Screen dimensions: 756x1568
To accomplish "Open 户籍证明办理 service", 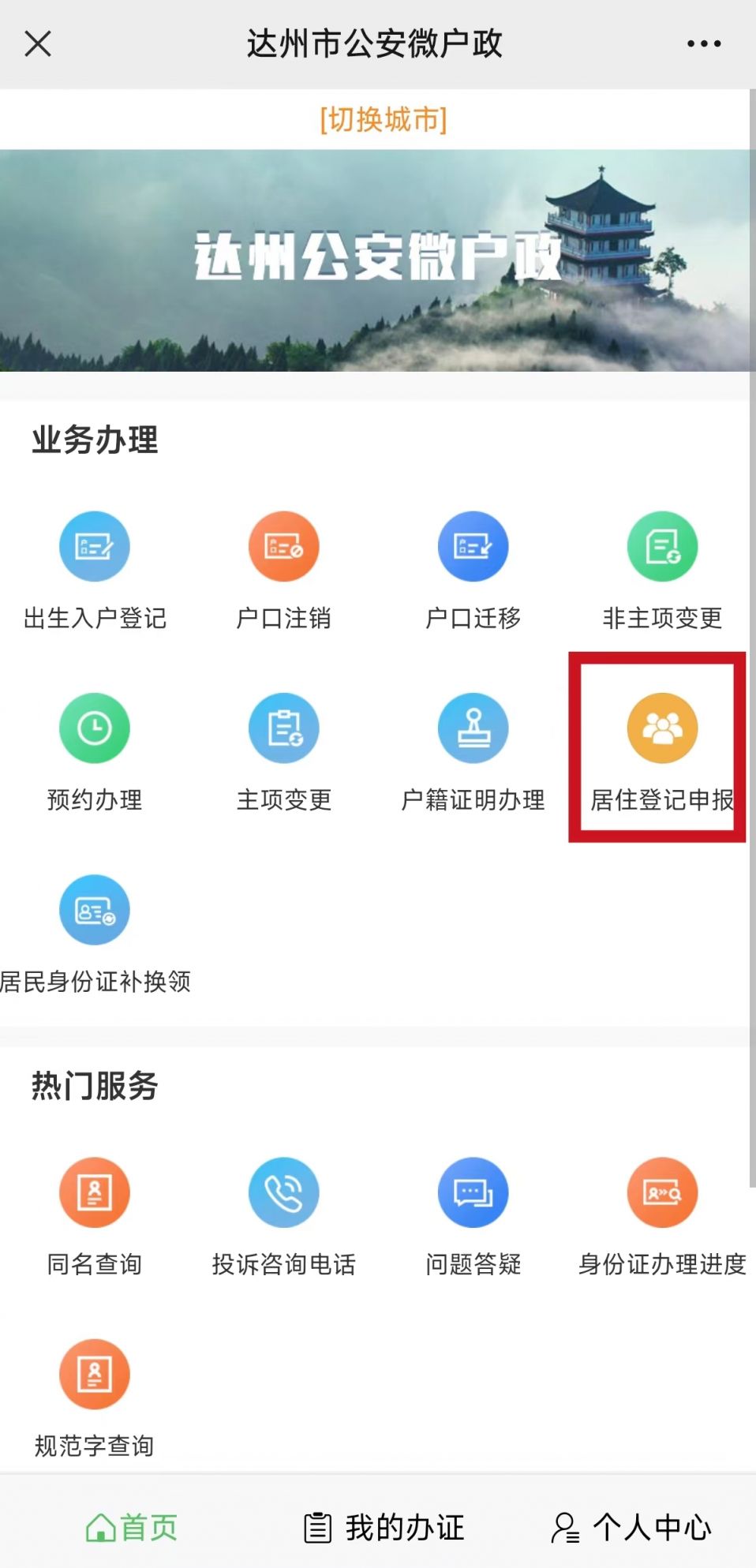I will click(473, 729).
